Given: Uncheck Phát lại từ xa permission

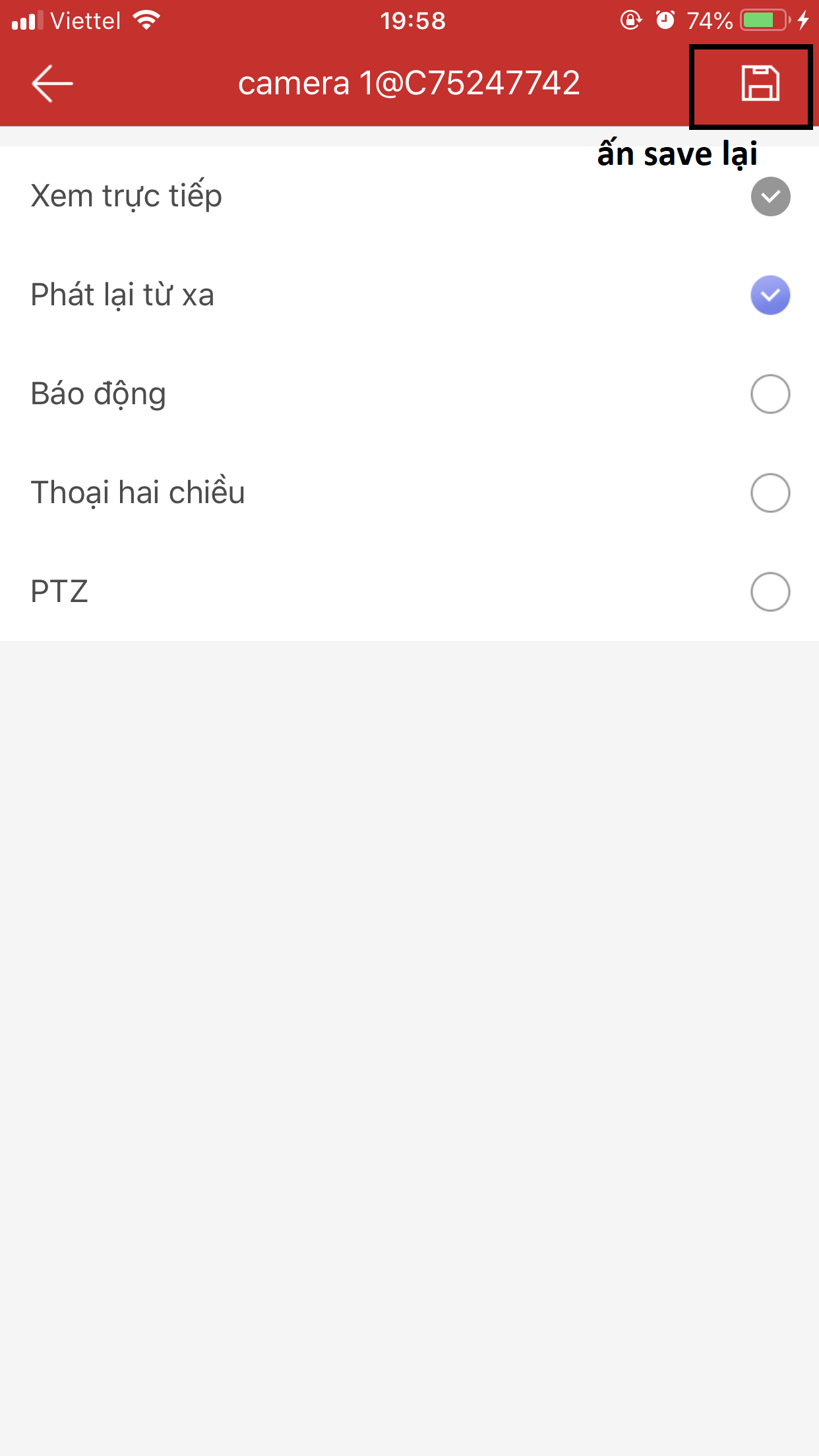Looking at the screenshot, I should click(770, 295).
